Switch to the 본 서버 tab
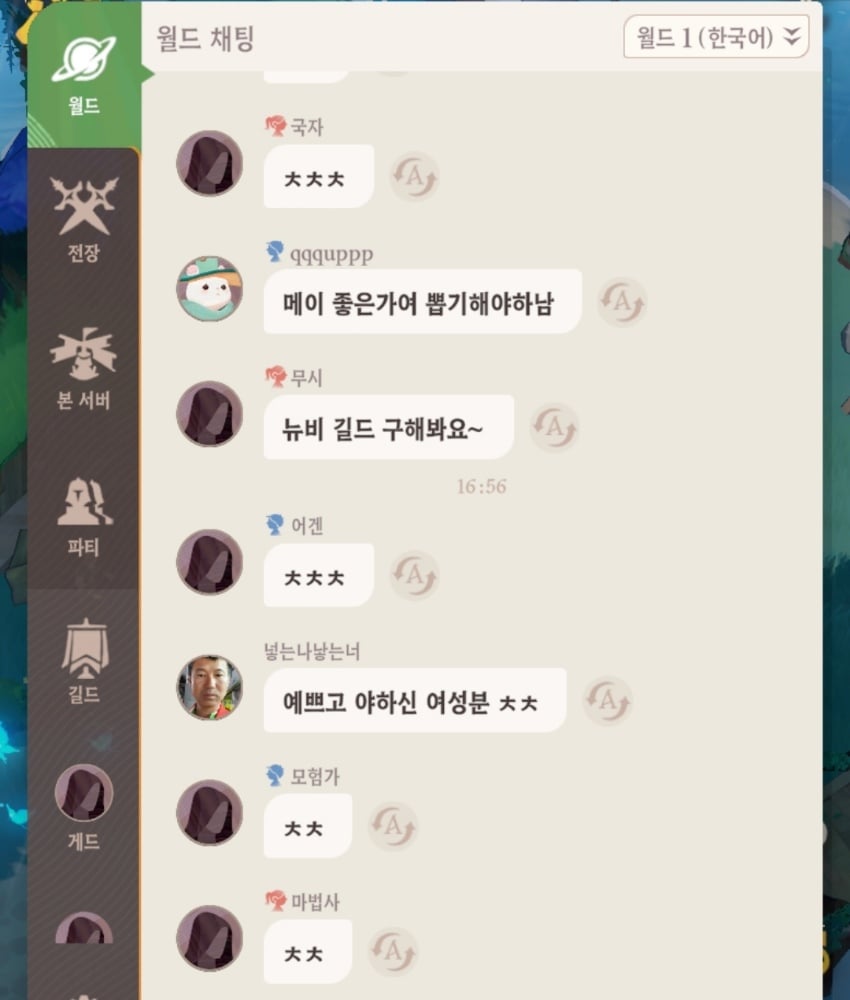Image resolution: width=850 pixels, height=1000 pixels. (84, 366)
